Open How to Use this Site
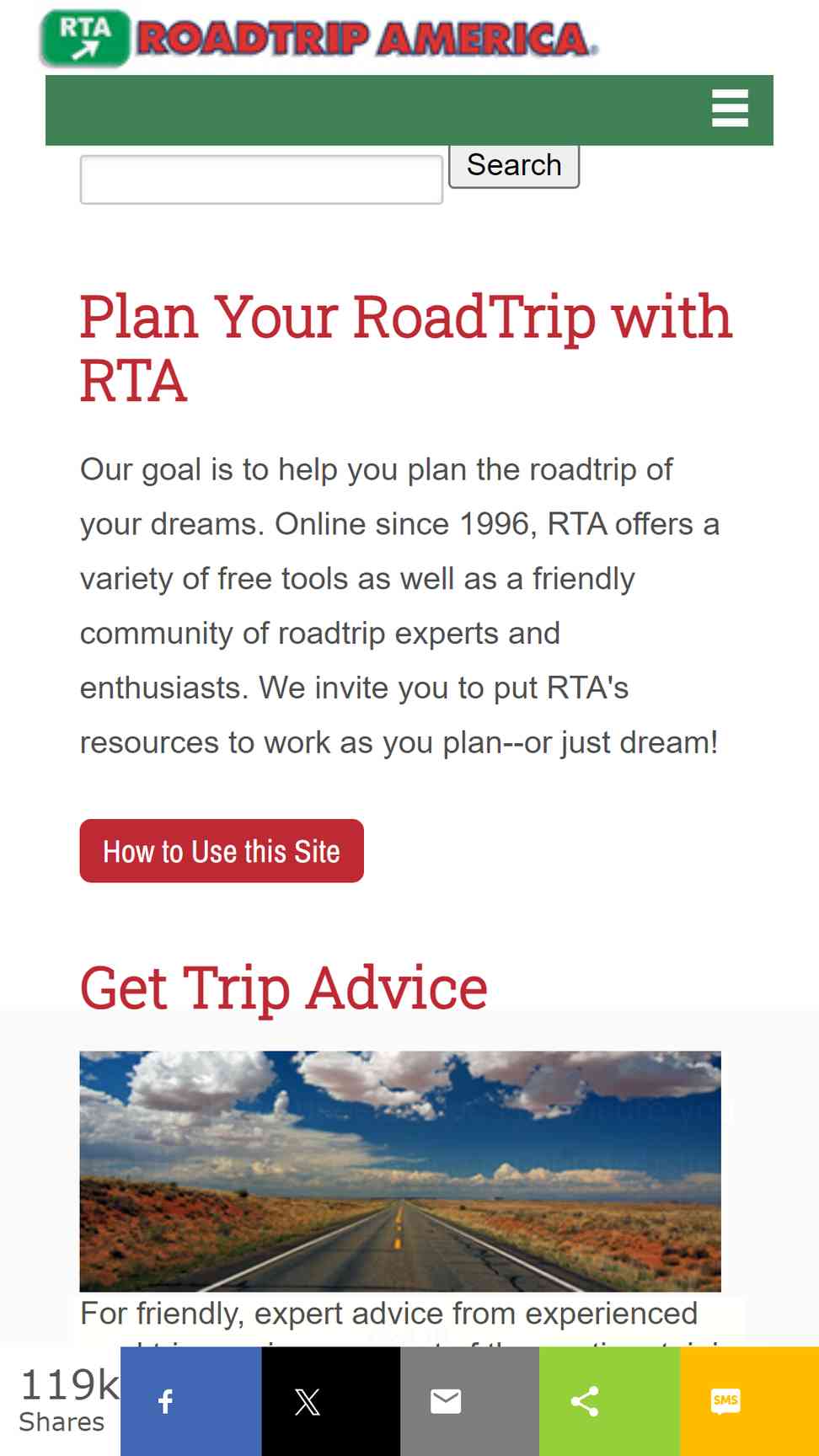 [222, 851]
